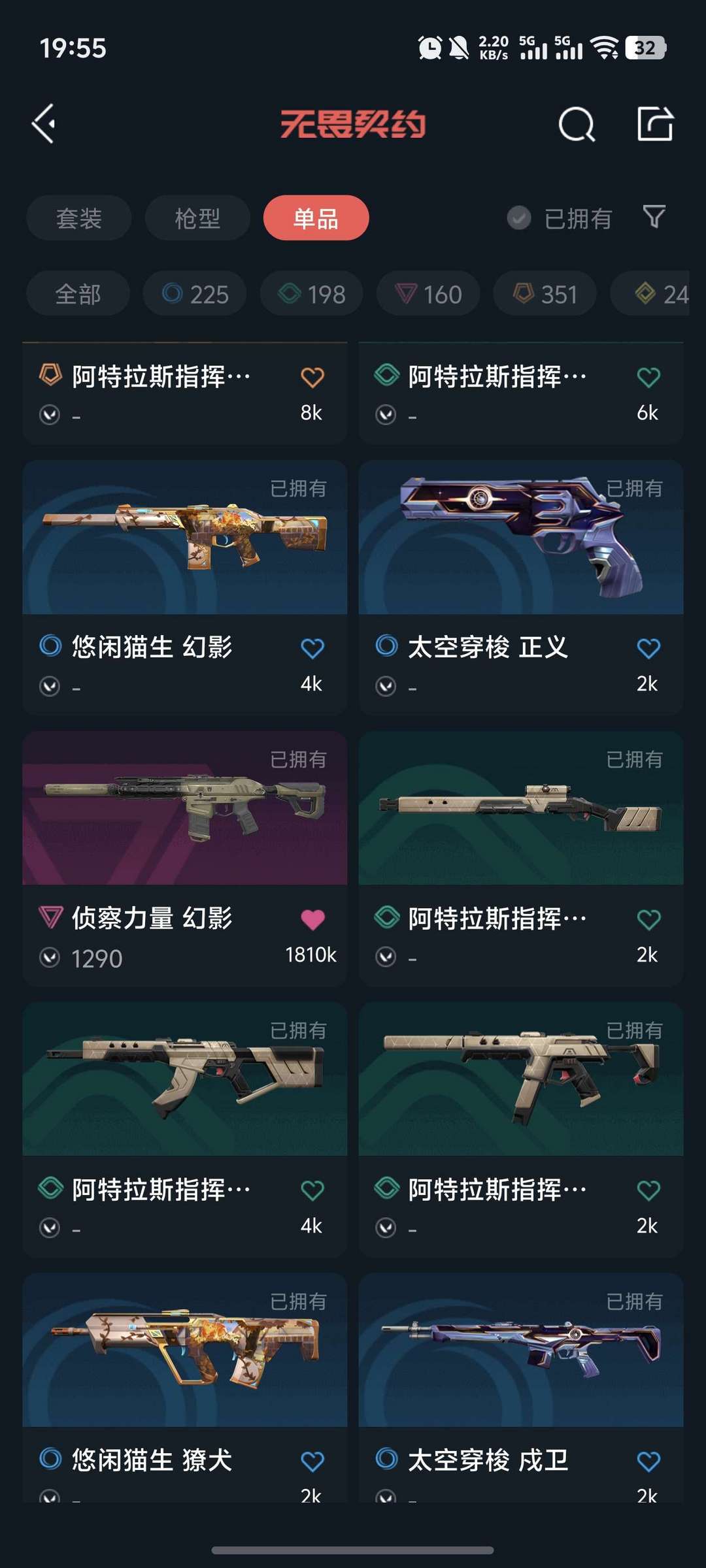Viewport: 706px width, 1568px height.
Task: Tap the 全部 filter option
Action: click(77, 293)
